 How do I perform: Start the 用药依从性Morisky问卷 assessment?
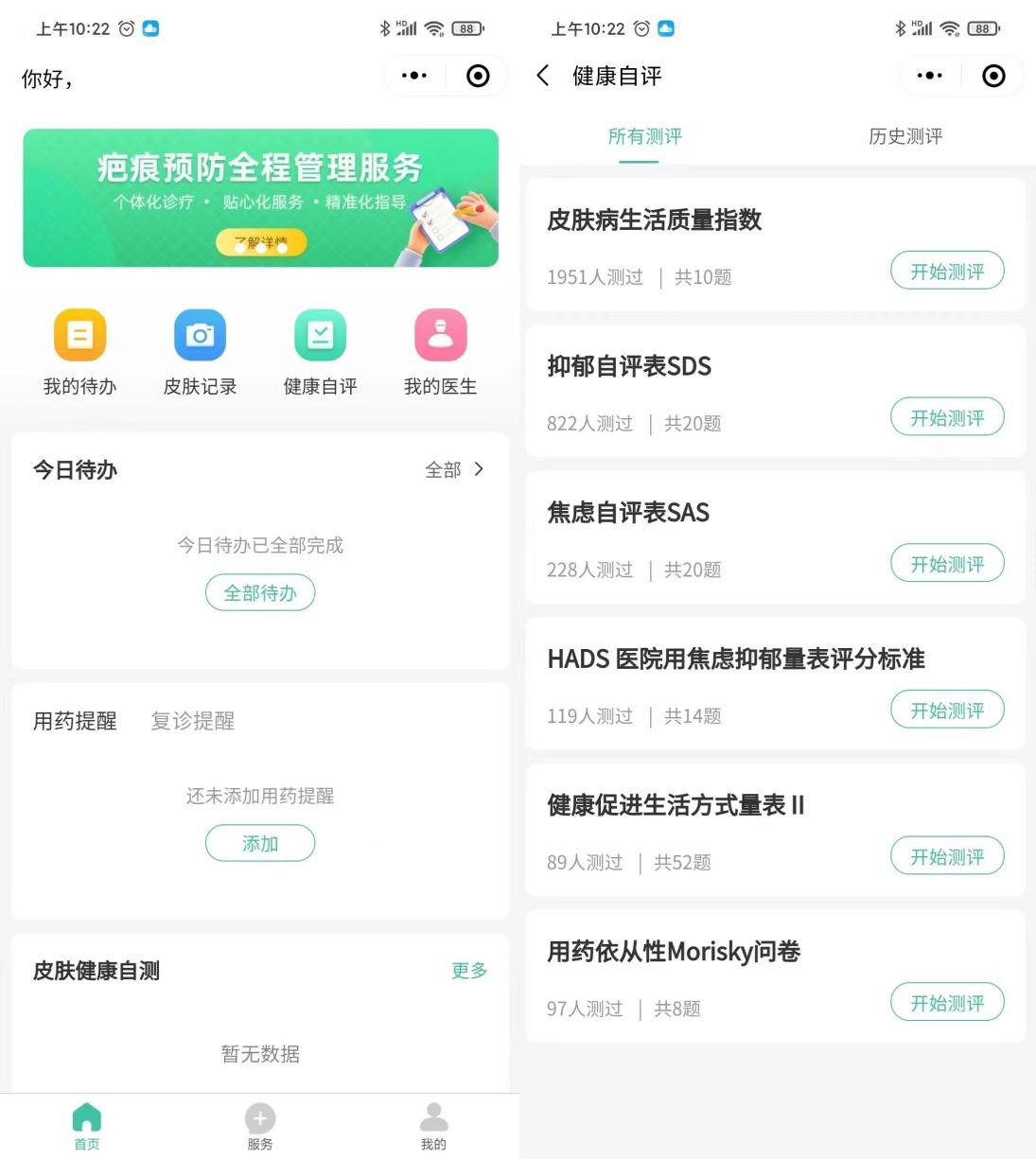[947, 1003]
